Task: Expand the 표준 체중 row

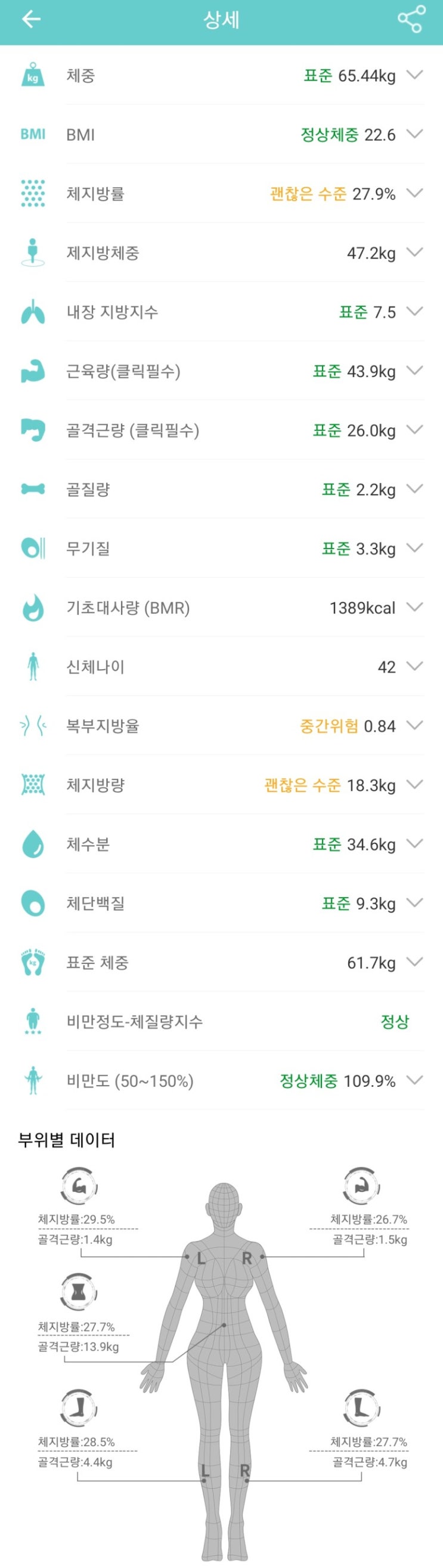Action: tap(414, 961)
